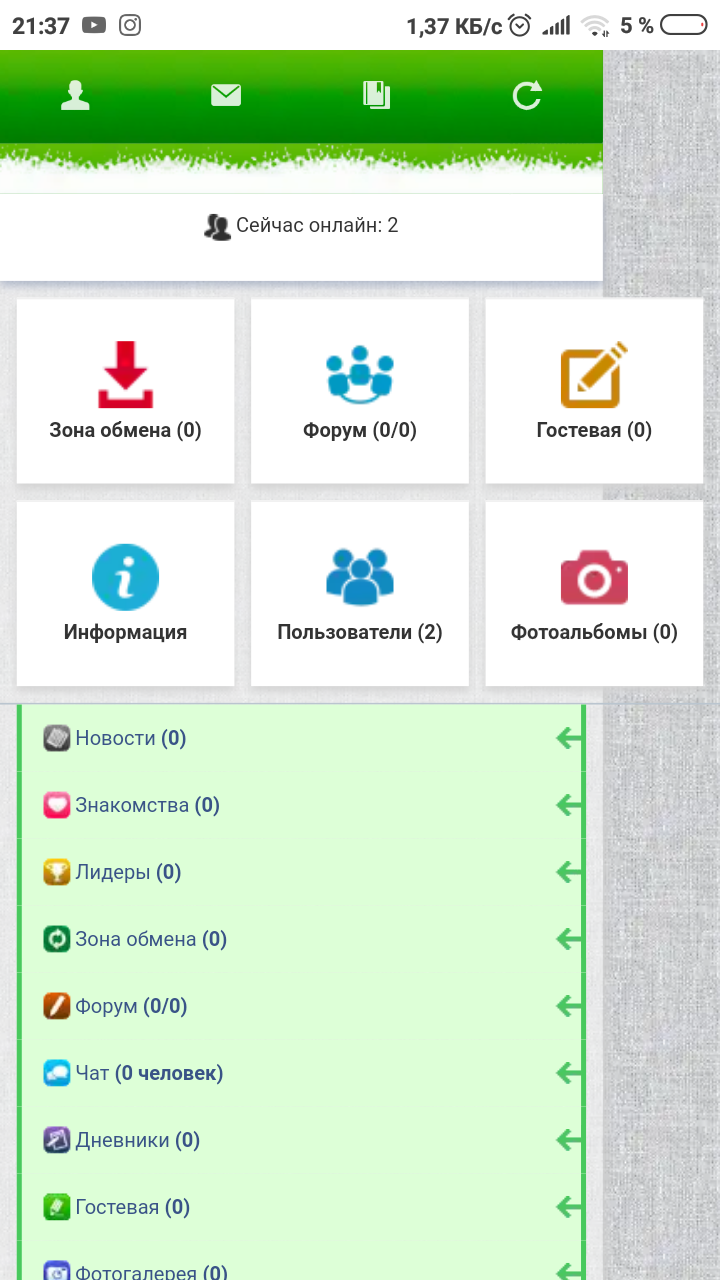The image size is (720, 1280).
Task: Enter the Чат (0 человек) row
Action: click(149, 1073)
